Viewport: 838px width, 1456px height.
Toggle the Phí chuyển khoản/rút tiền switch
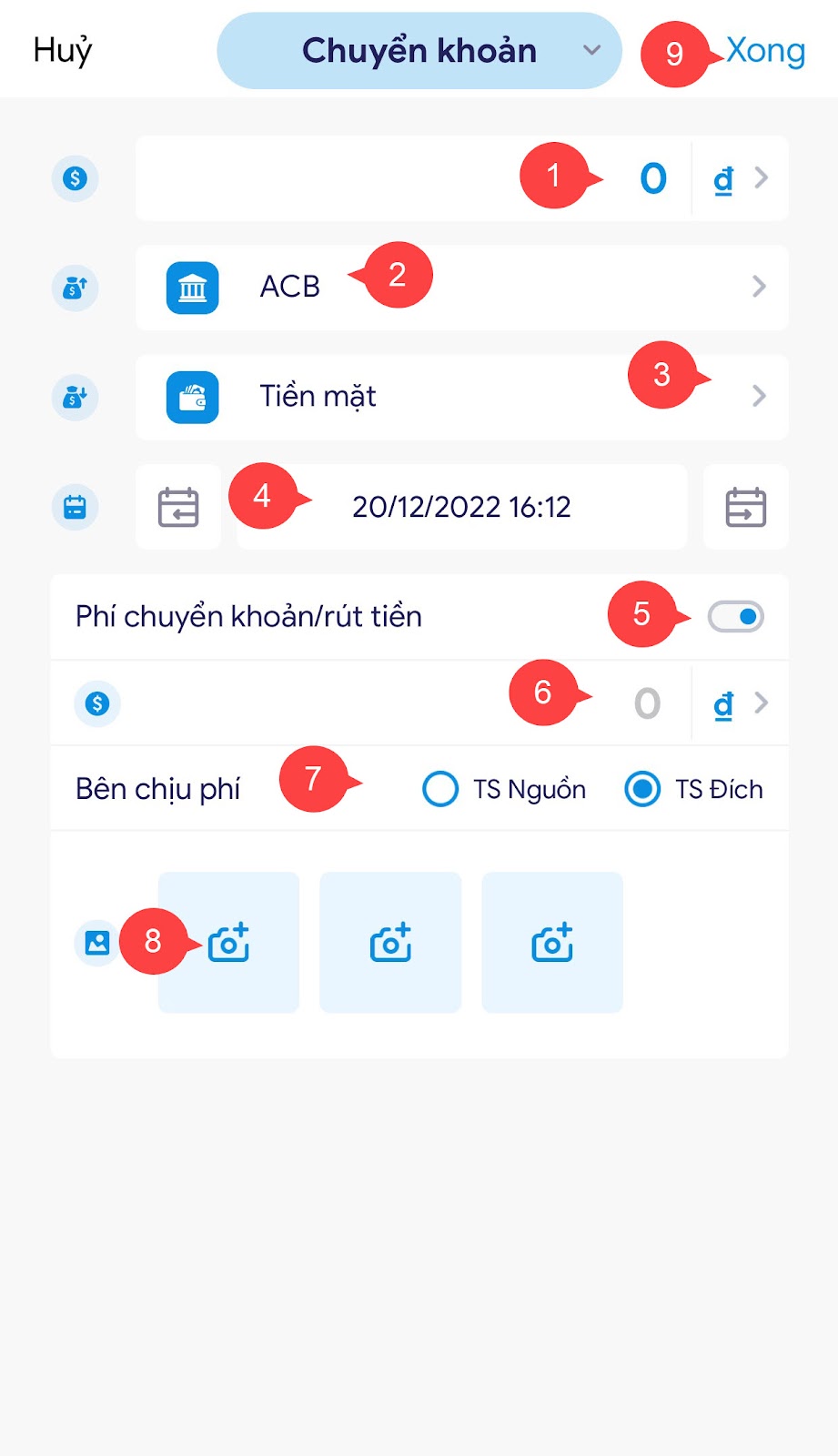coord(736,617)
